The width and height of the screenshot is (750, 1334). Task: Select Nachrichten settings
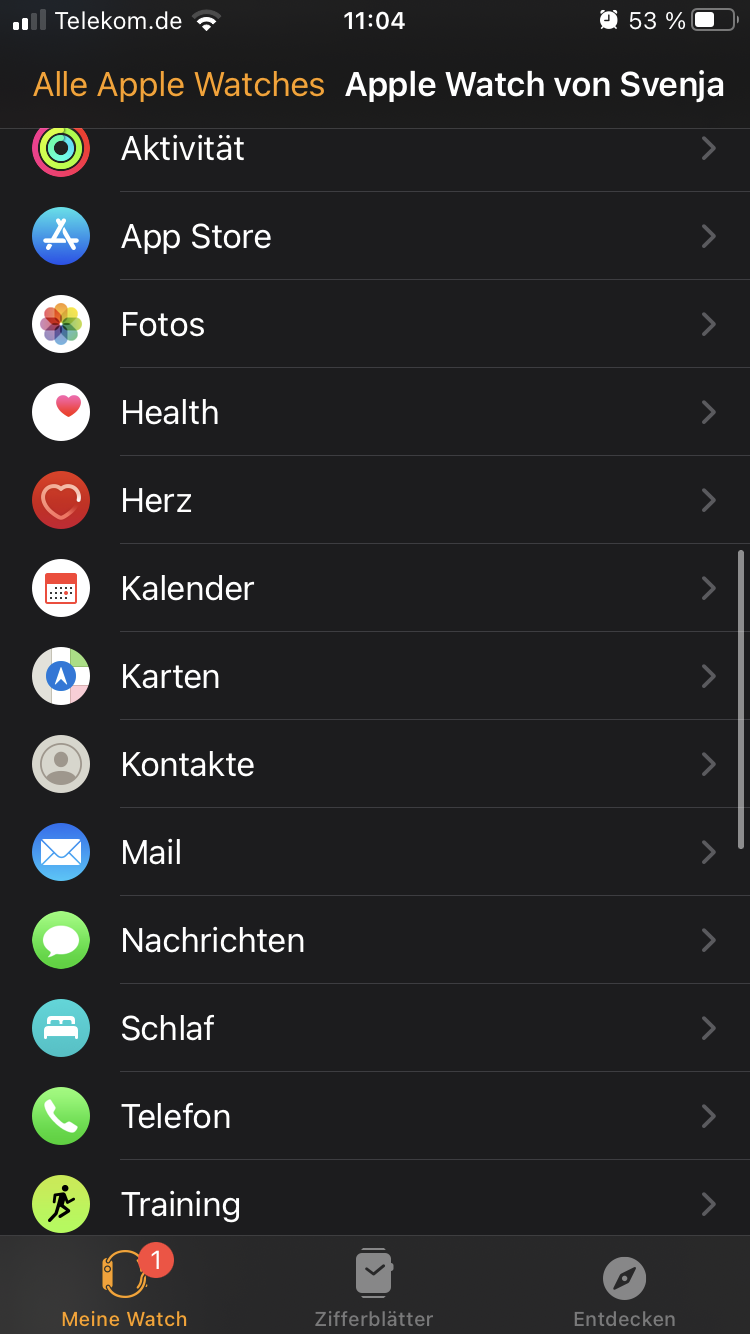click(x=375, y=940)
